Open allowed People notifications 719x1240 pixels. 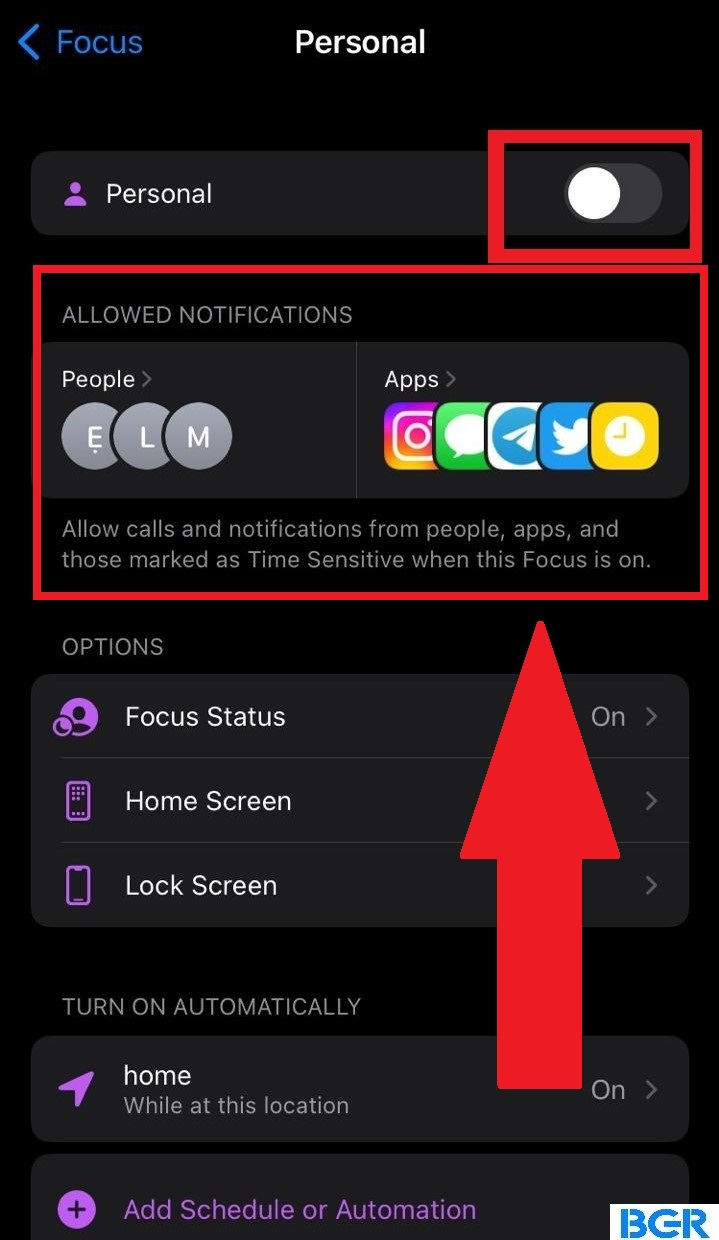[197, 420]
